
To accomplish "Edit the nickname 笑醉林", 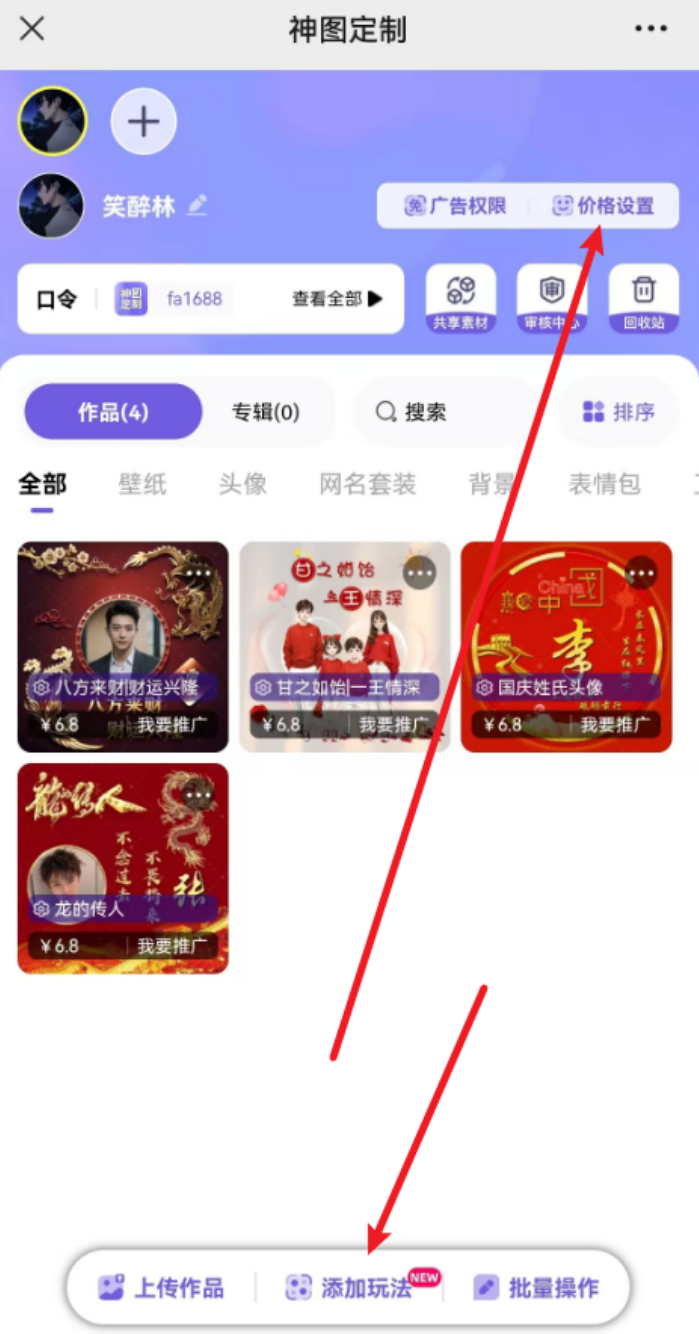I will [x=197, y=206].
